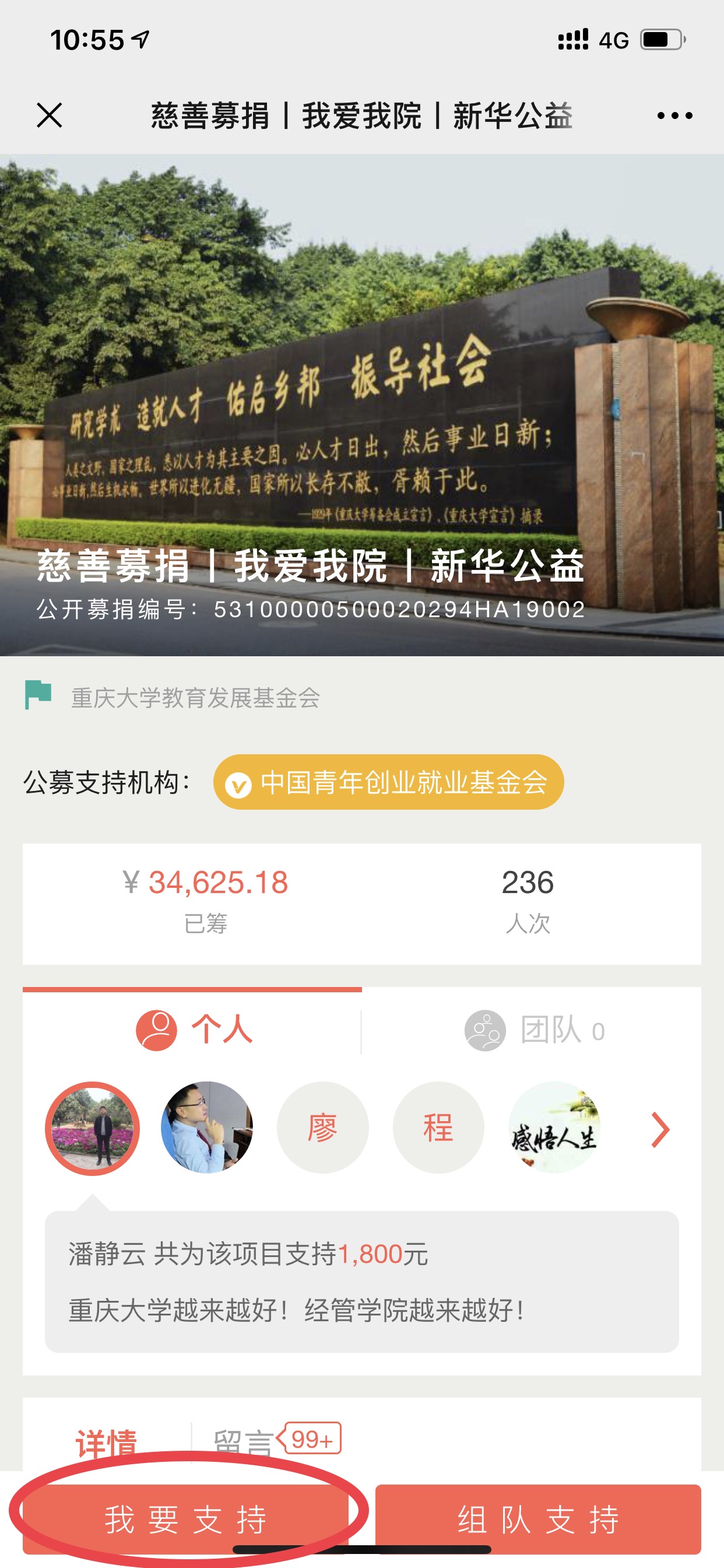Screen dimensions: 724x1568
Task: Switch to the 个人 tab
Action: point(193,1030)
